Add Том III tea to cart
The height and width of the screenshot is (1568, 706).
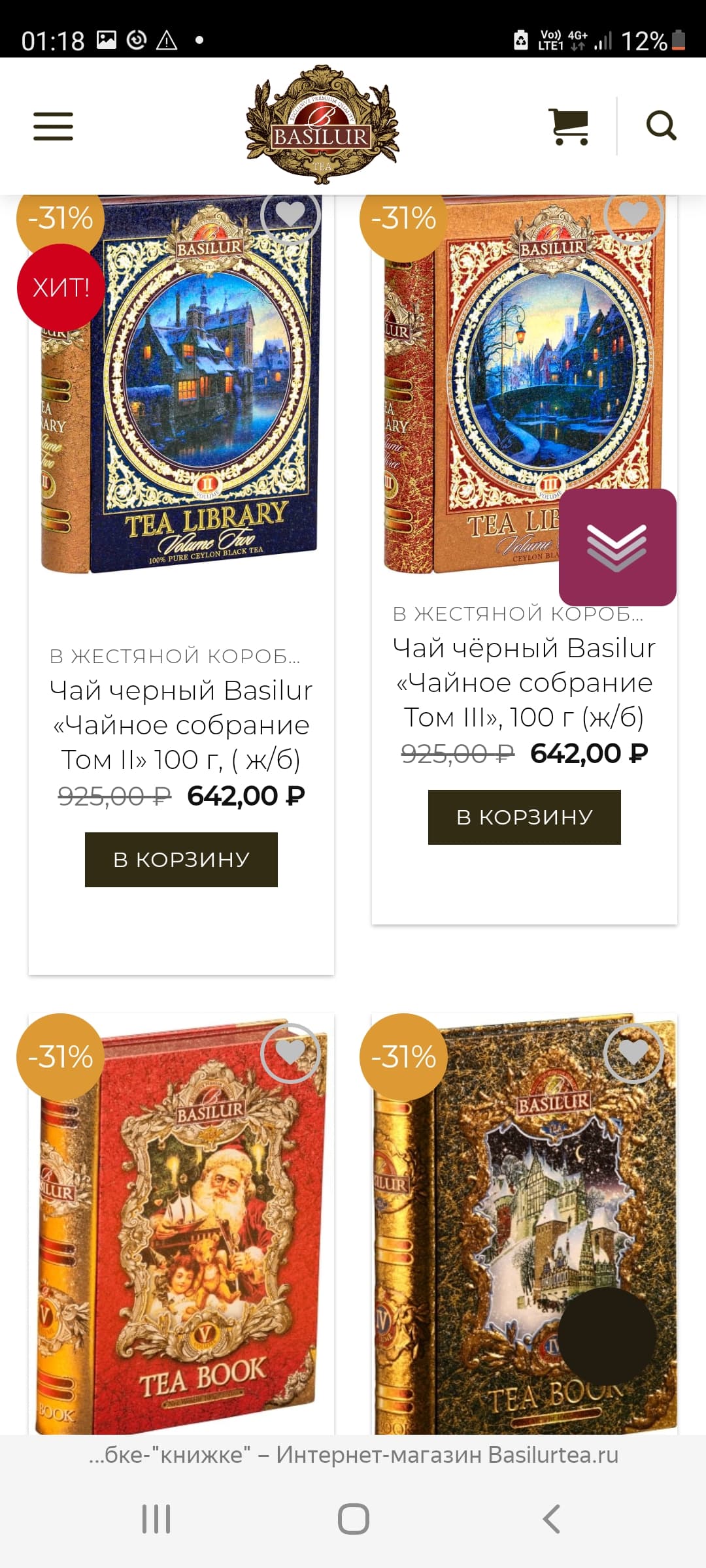click(524, 817)
